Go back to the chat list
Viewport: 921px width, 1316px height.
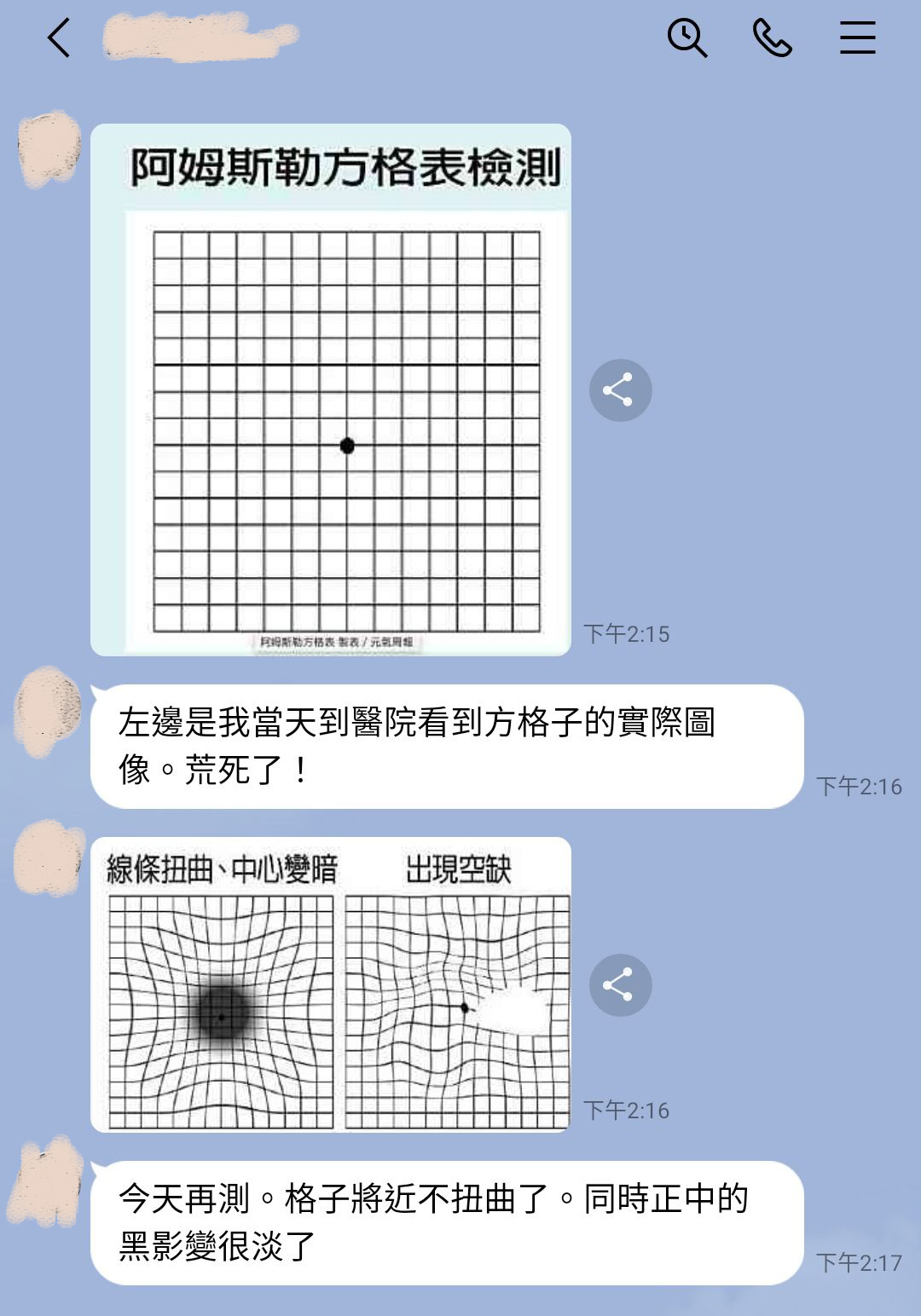(x=58, y=38)
